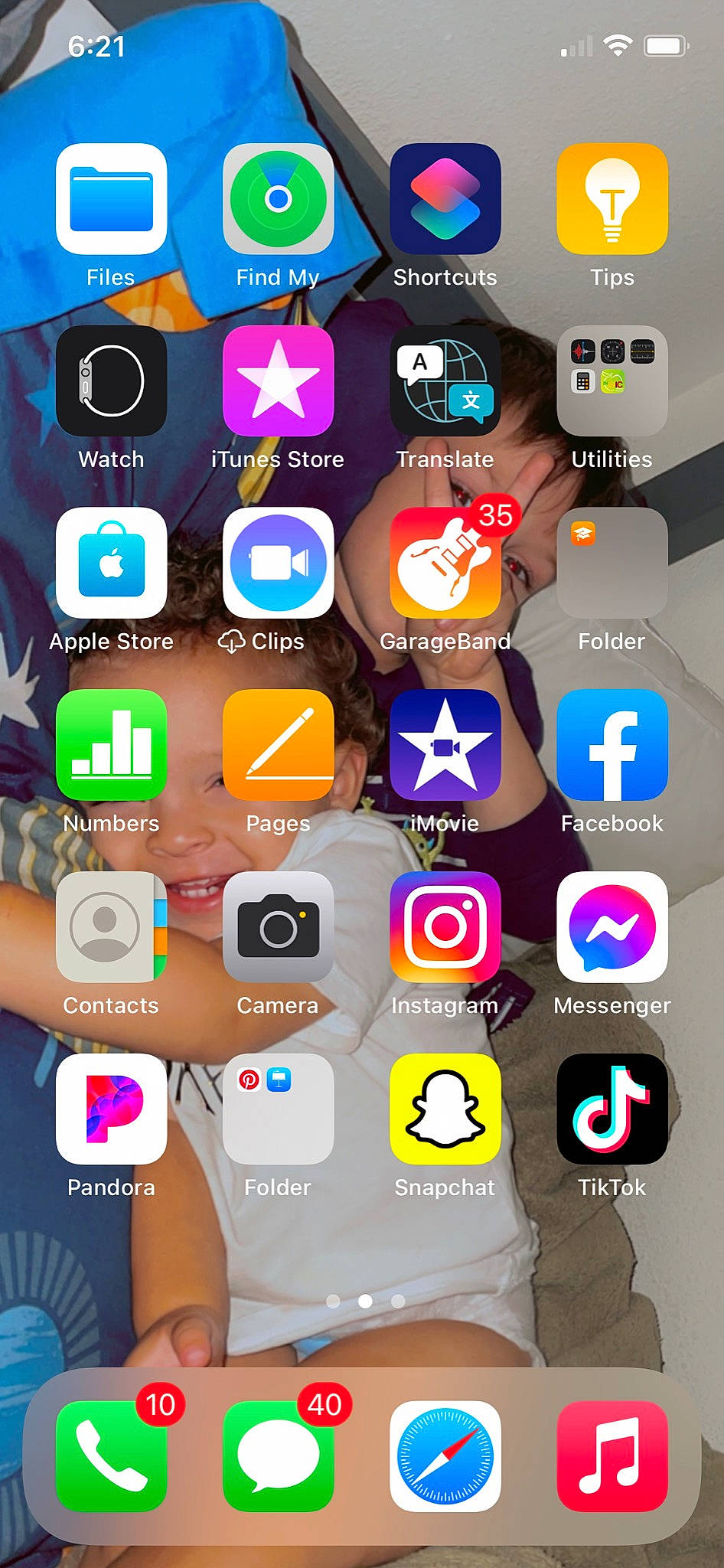724x1568 pixels.
Task: Launch the Find My app
Action: pyautogui.click(x=279, y=199)
